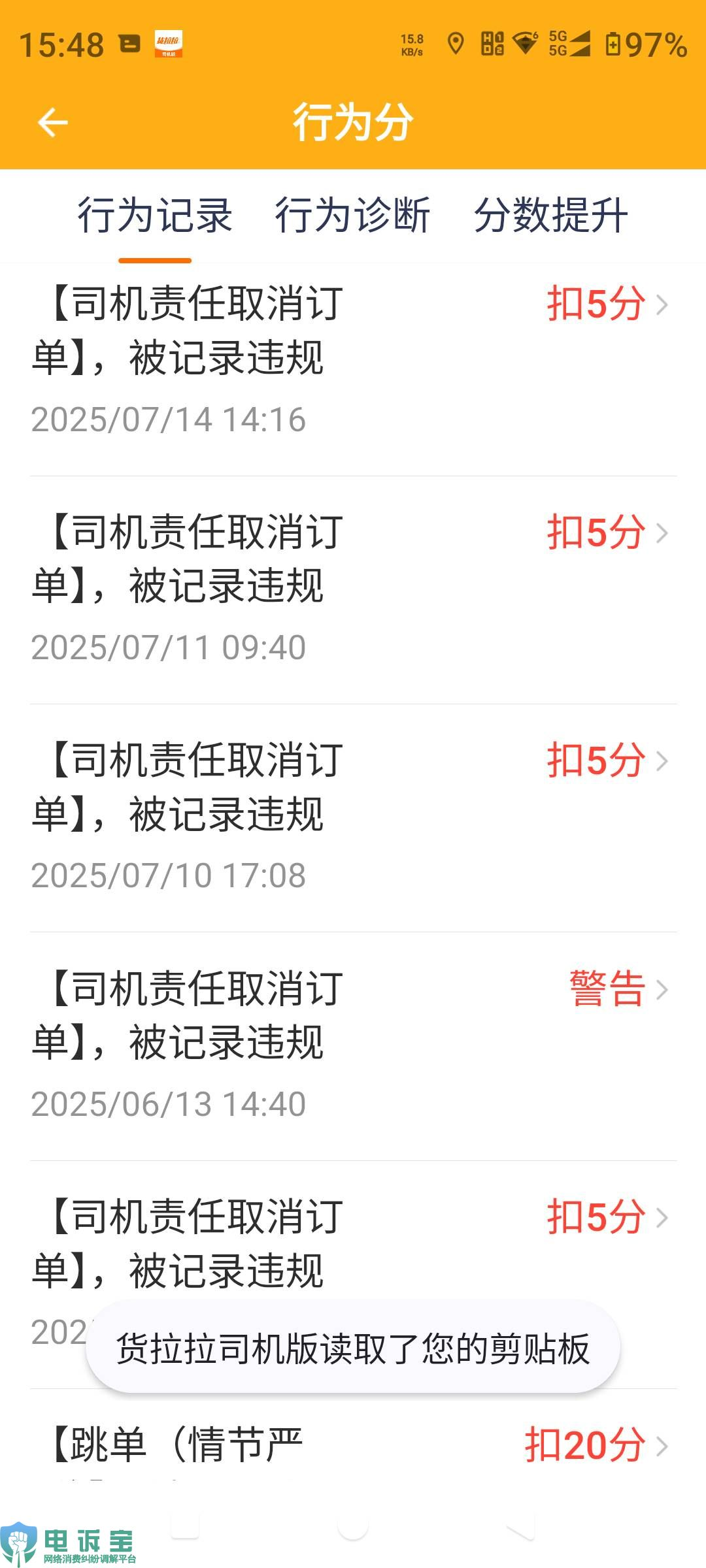Open the 分数提升 tab
The image size is (706, 1568).
point(550,216)
